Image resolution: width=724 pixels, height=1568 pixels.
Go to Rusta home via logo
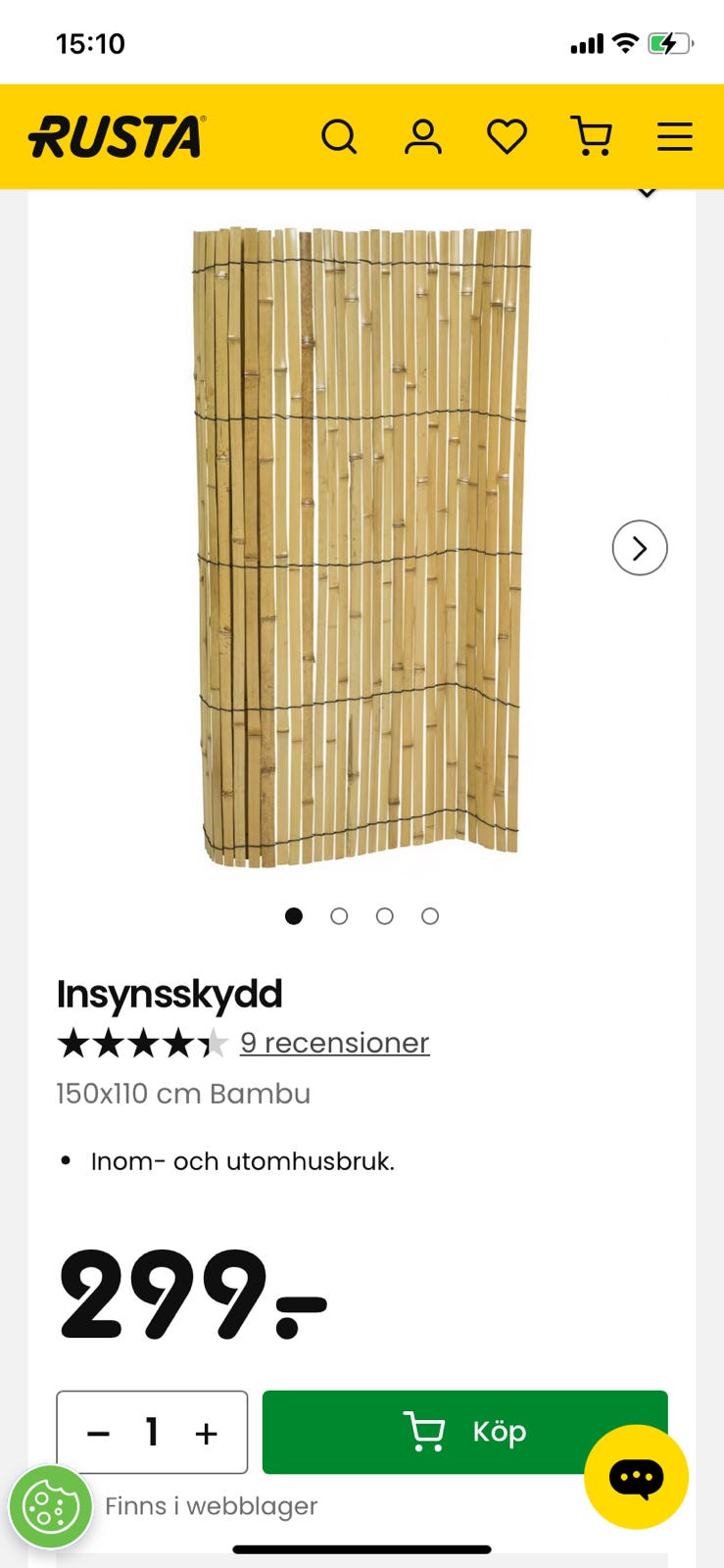(118, 137)
